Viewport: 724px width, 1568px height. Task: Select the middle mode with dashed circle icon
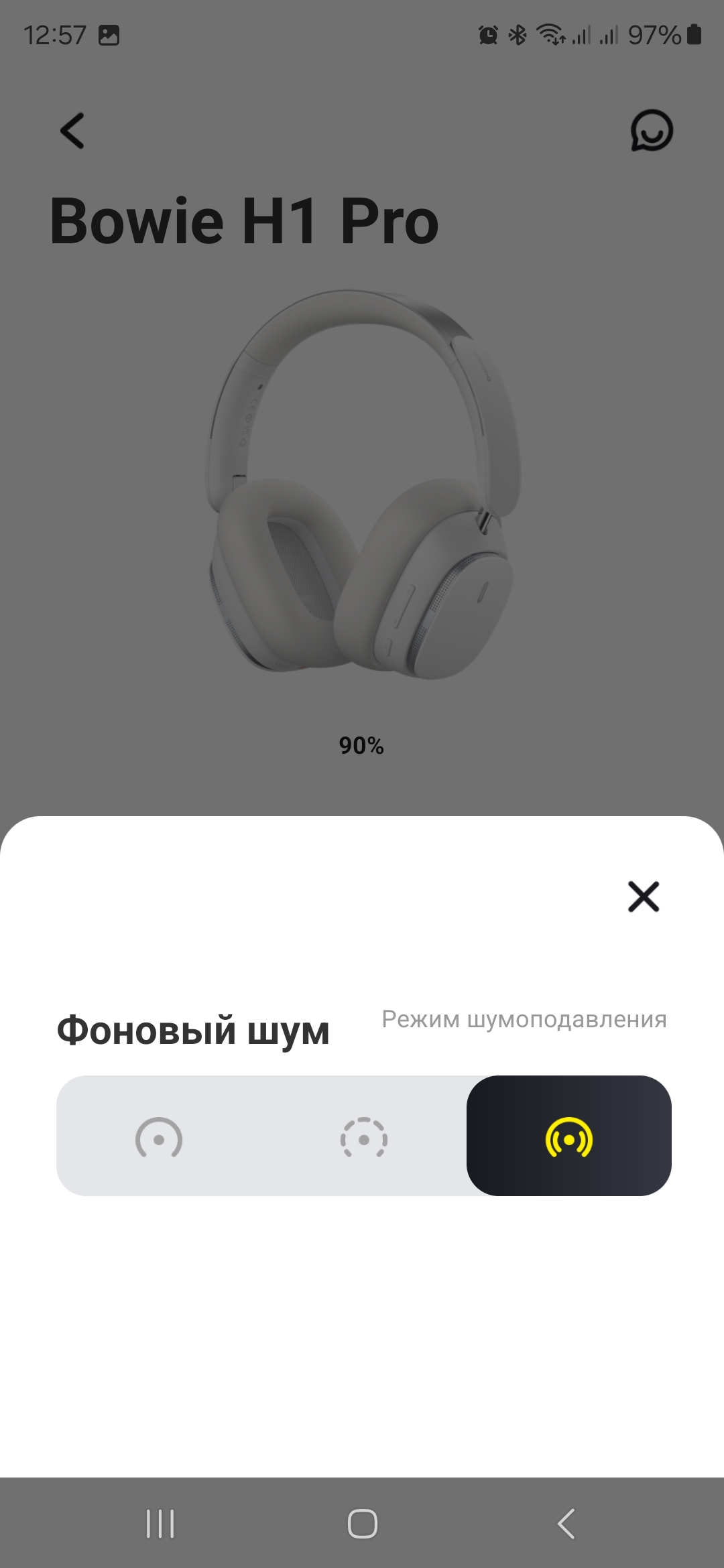(x=363, y=1137)
